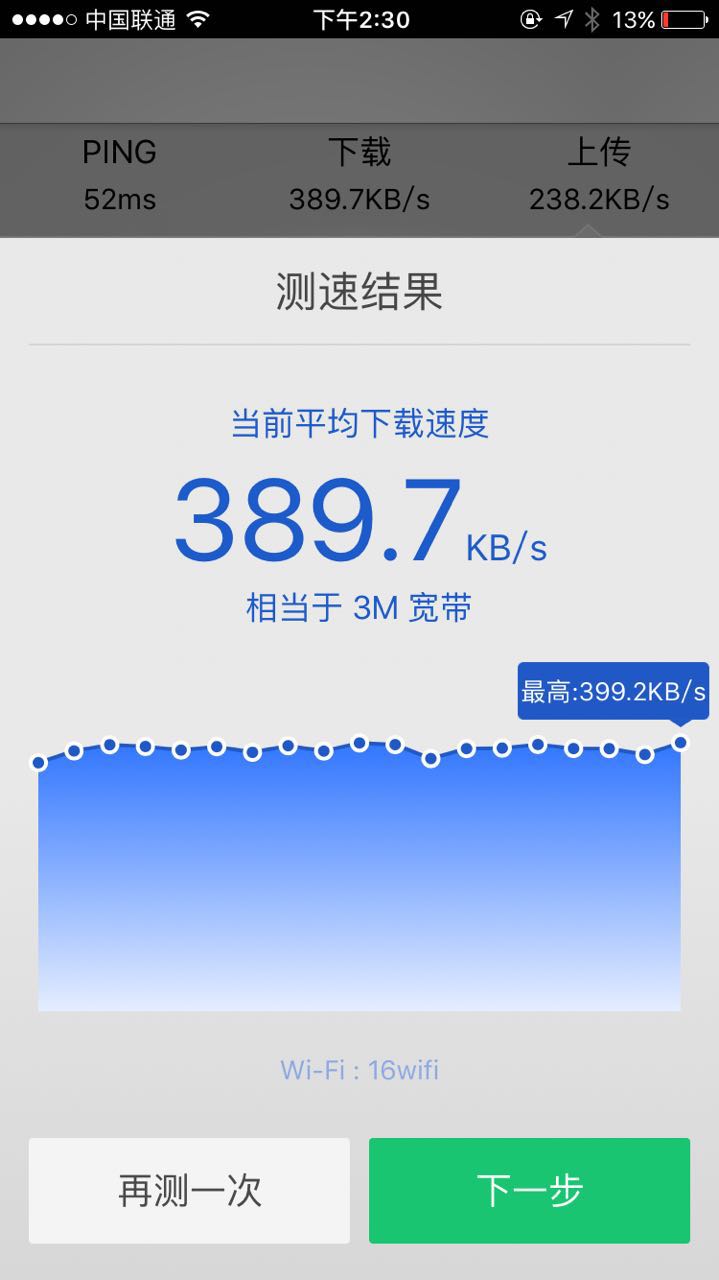The image size is (719, 1280).
Task: Select the 上传 upload result tab
Action: (x=598, y=176)
